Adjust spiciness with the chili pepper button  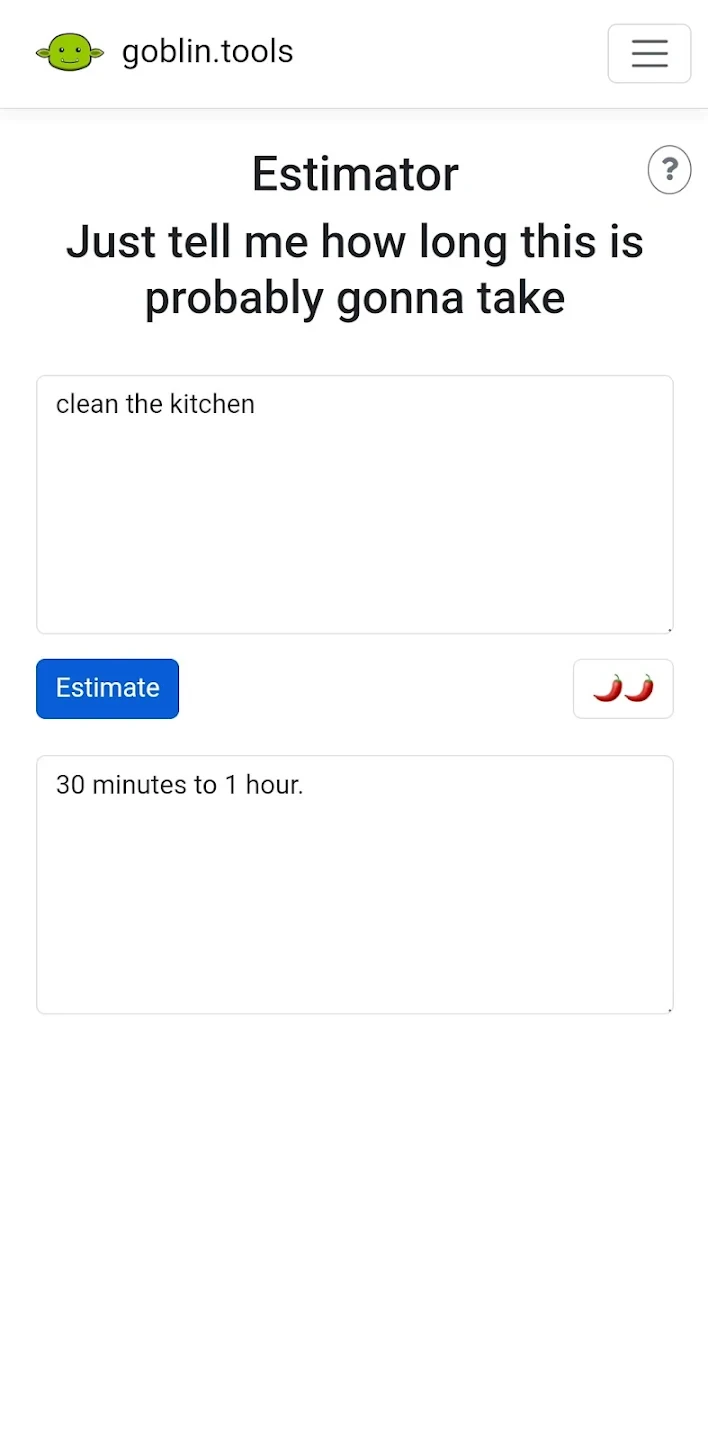coord(622,688)
